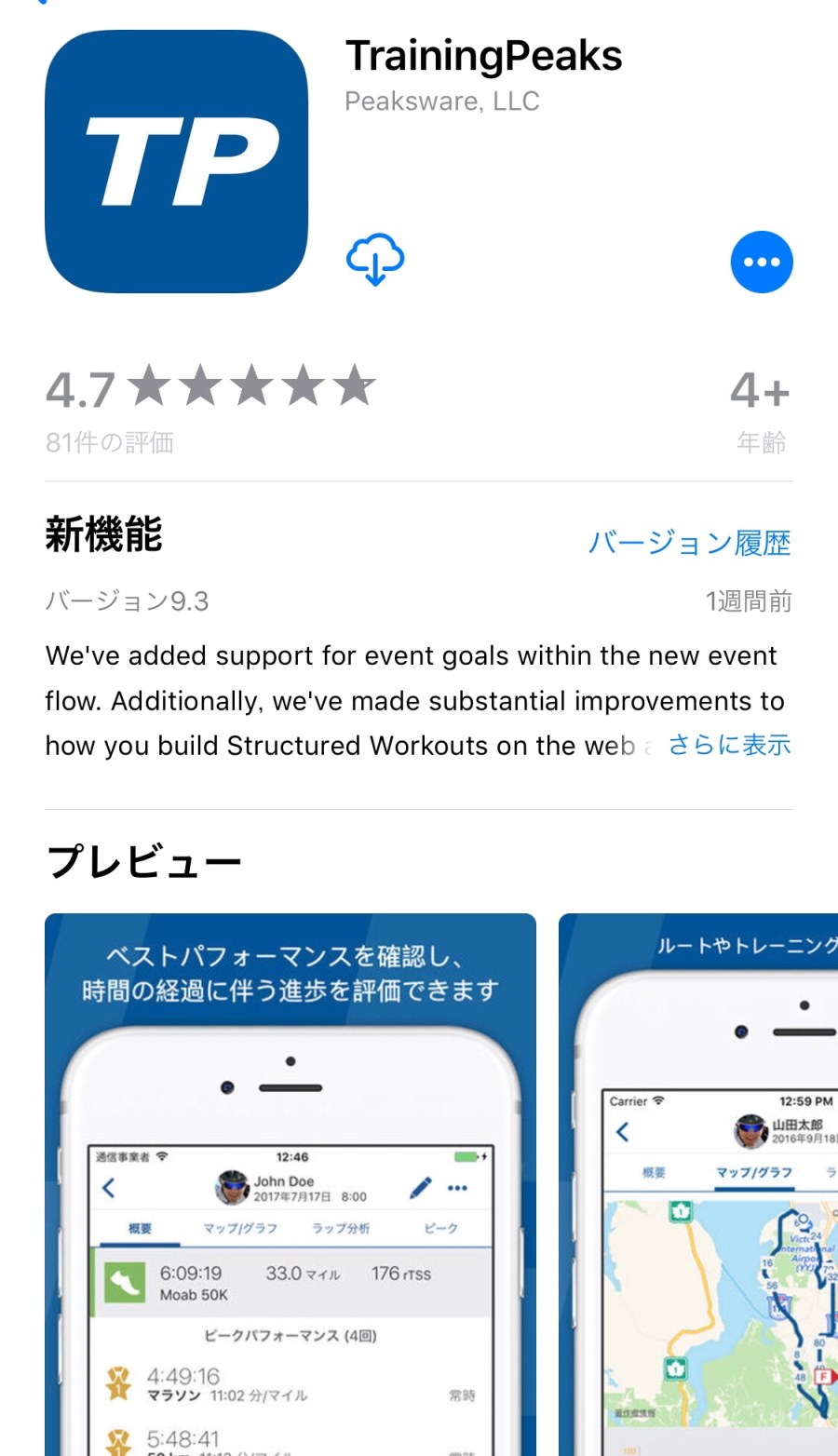Download TrainingPeaks via the cloud icon
Viewport: 838px width, 1456px height.
[x=375, y=260]
